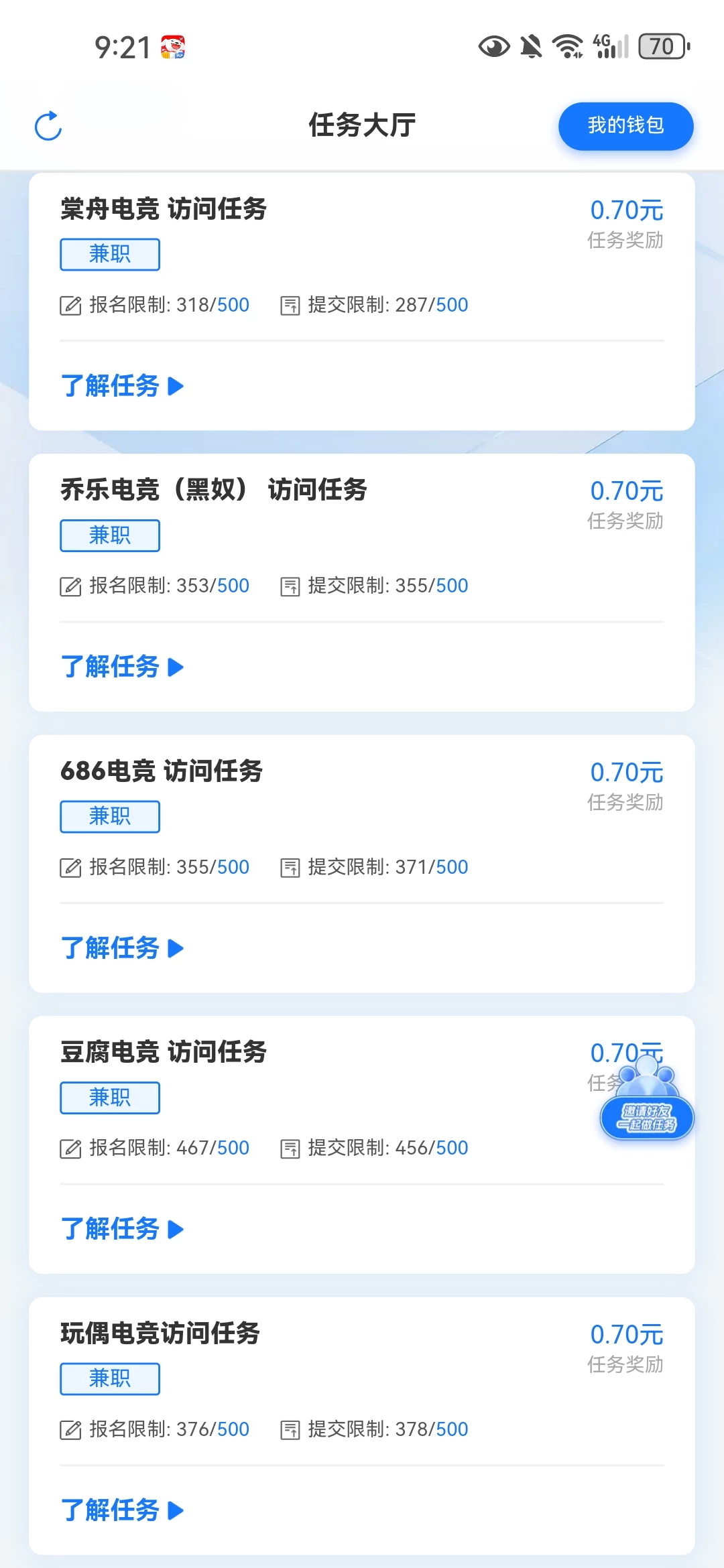This screenshot has height=1568, width=724.
Task: Click the submit limit document icon for 686电竞
Action: coord(291,866)
